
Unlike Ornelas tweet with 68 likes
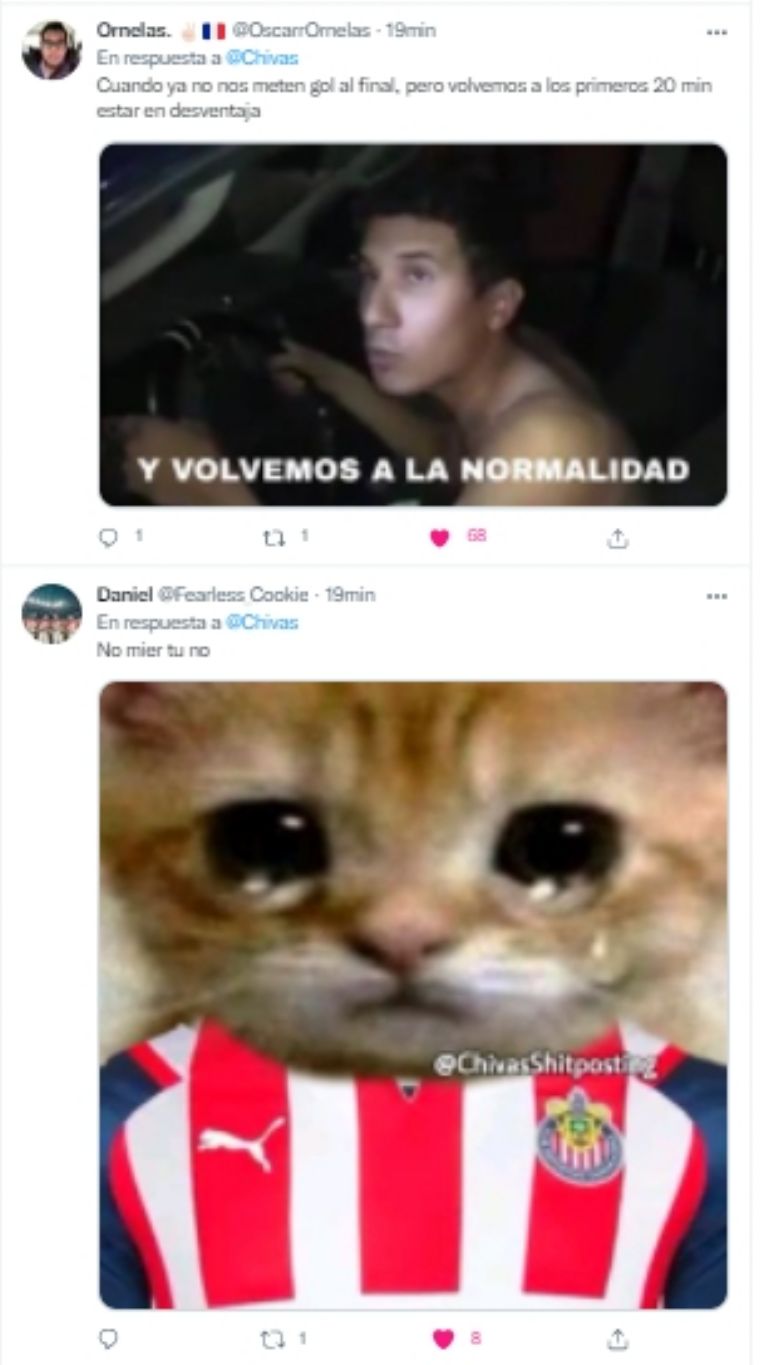coord(440,538)
